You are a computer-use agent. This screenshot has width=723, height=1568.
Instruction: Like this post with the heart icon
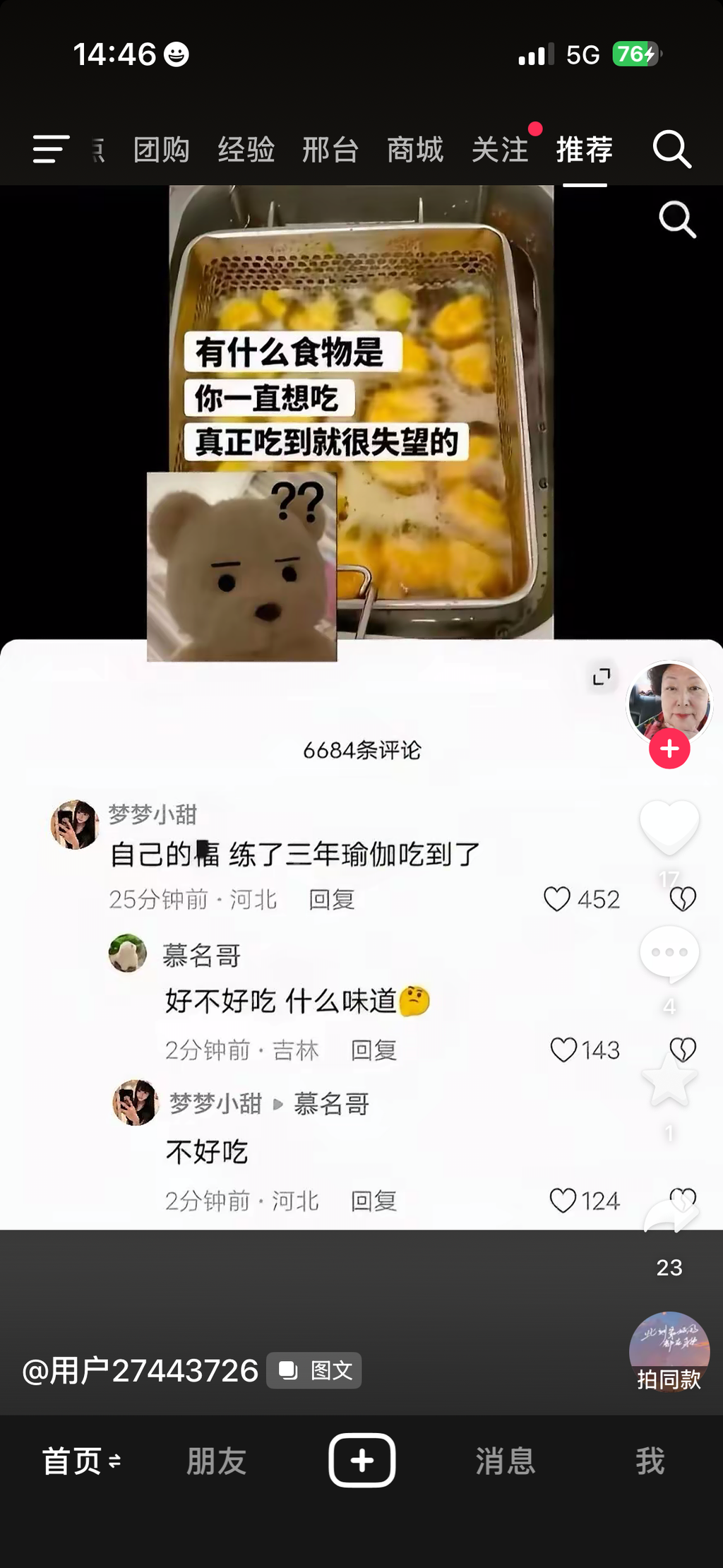pyautogui.click(x=669, y=826)
